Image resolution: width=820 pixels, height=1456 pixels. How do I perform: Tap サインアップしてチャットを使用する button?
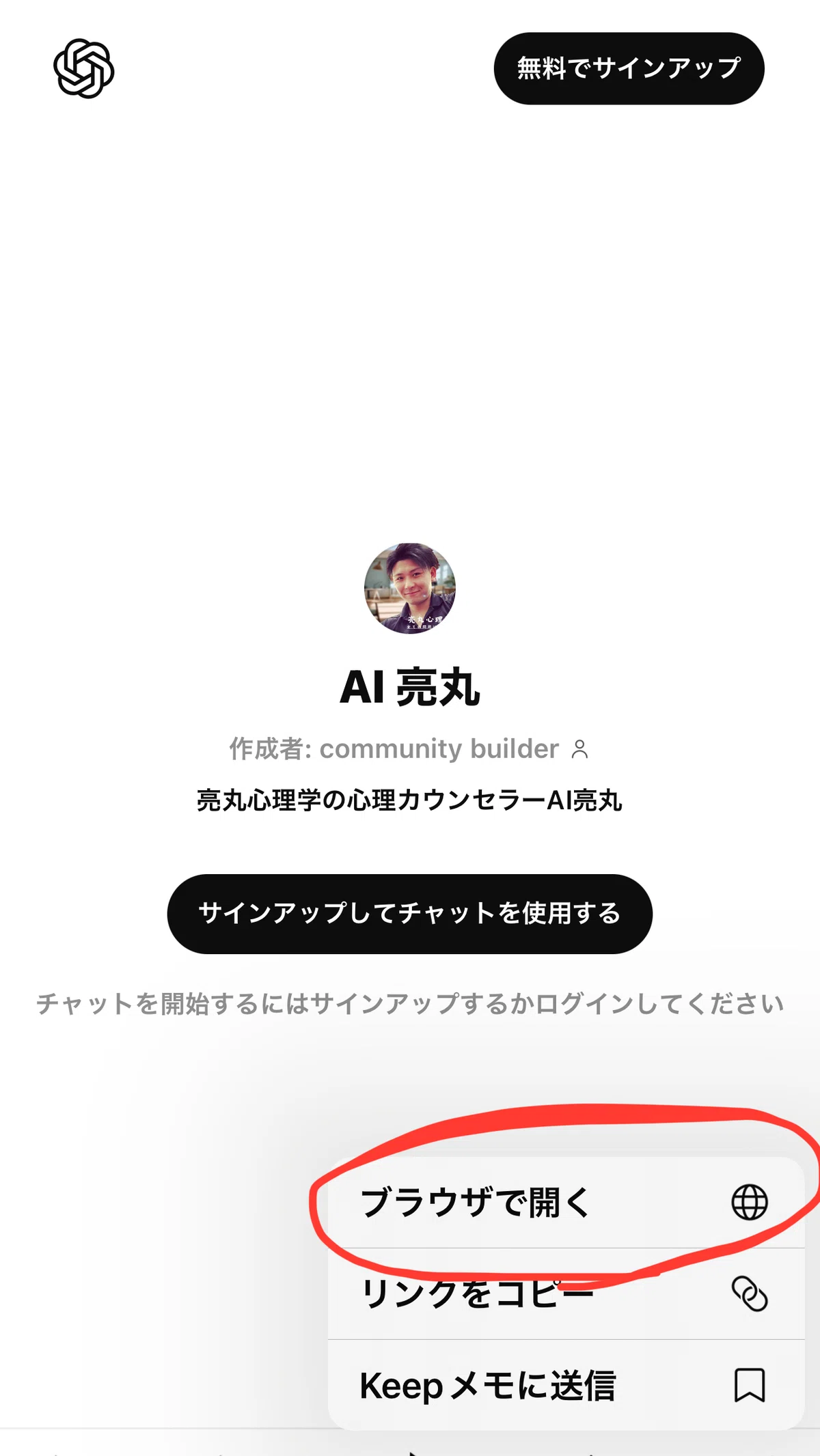[x=409, y=914]
